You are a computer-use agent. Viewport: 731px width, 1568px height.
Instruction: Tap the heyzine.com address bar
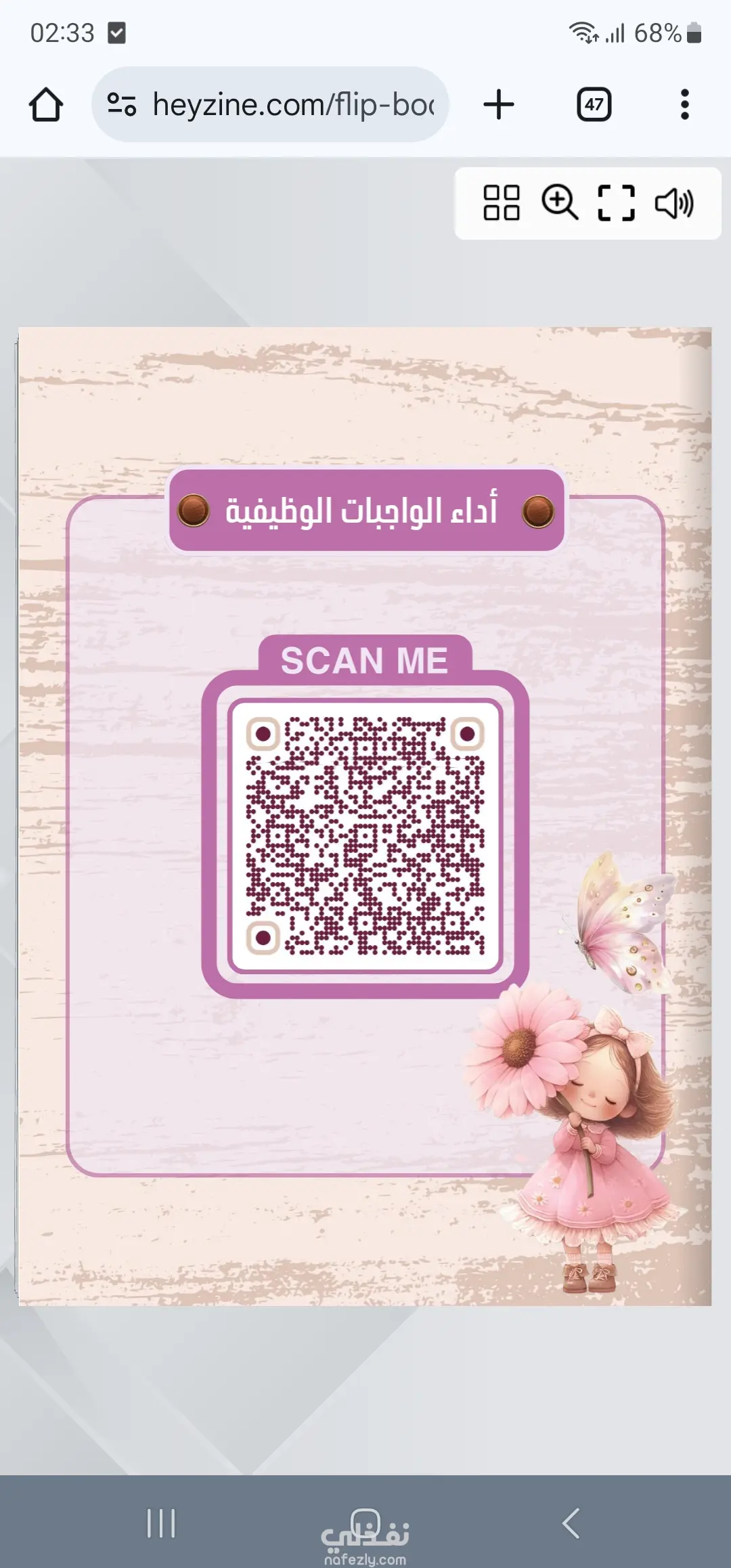[291, 105]
